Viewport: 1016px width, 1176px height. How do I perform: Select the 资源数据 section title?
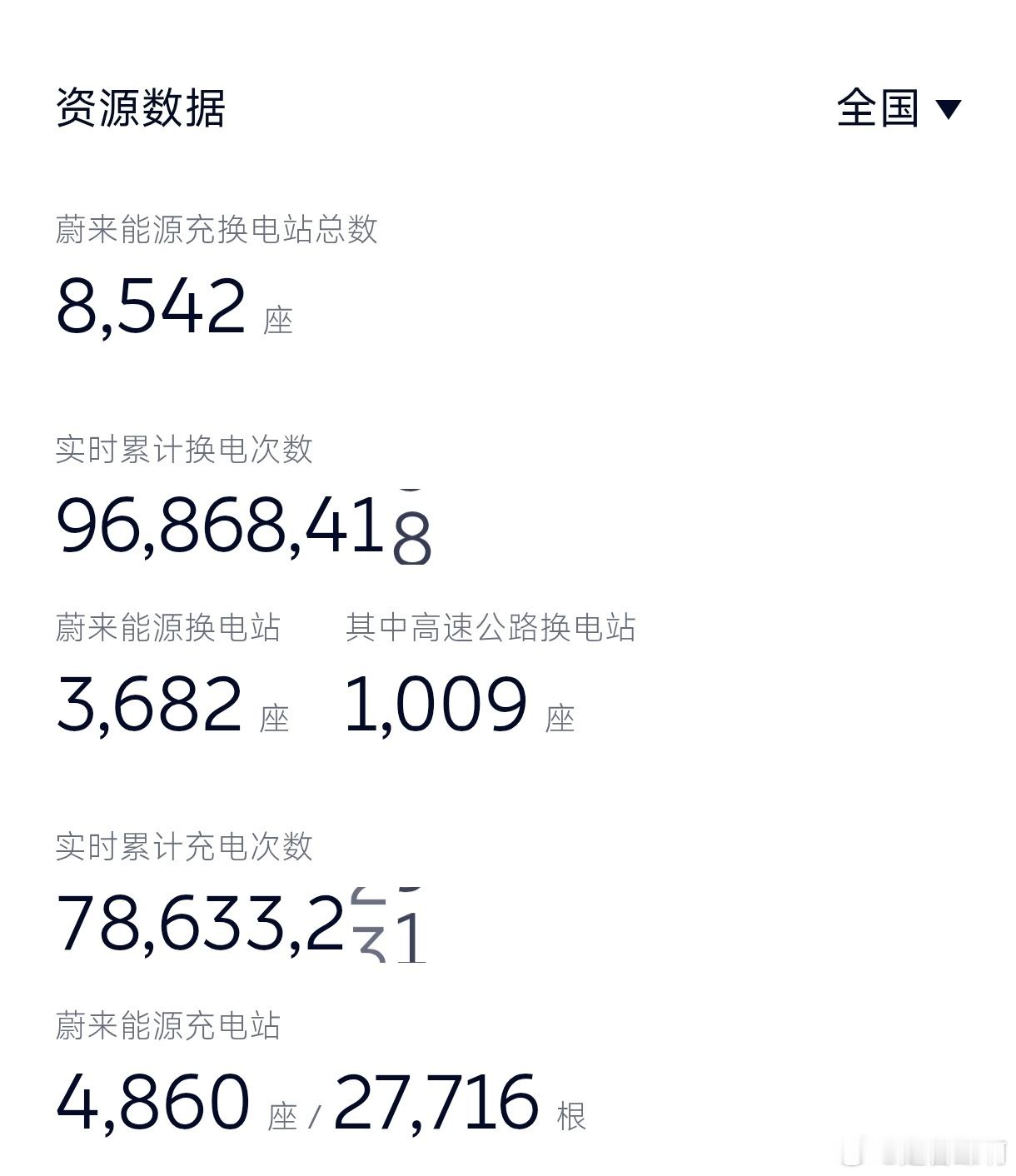point(142,107)
